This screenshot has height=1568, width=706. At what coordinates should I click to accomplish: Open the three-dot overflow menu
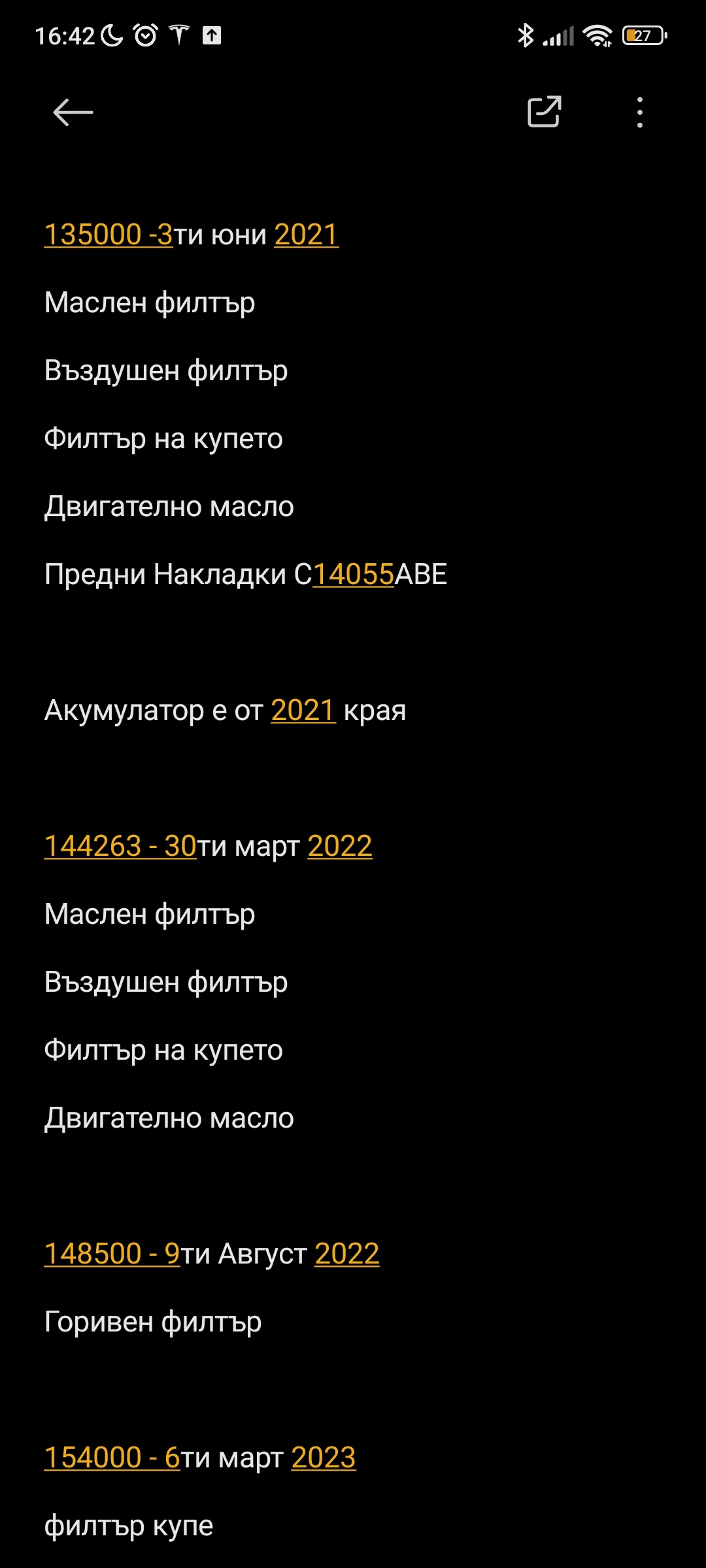coord(639,112)
